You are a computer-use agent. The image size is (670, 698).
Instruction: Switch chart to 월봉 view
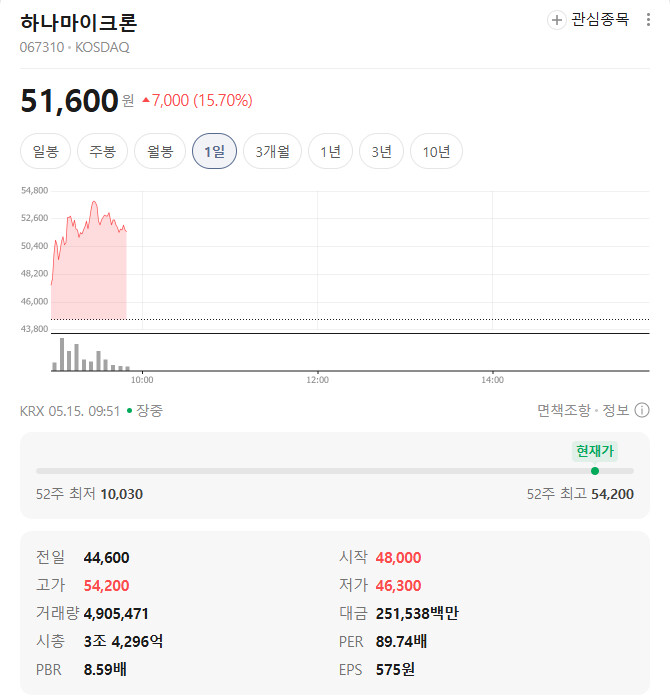click(160, 151)
